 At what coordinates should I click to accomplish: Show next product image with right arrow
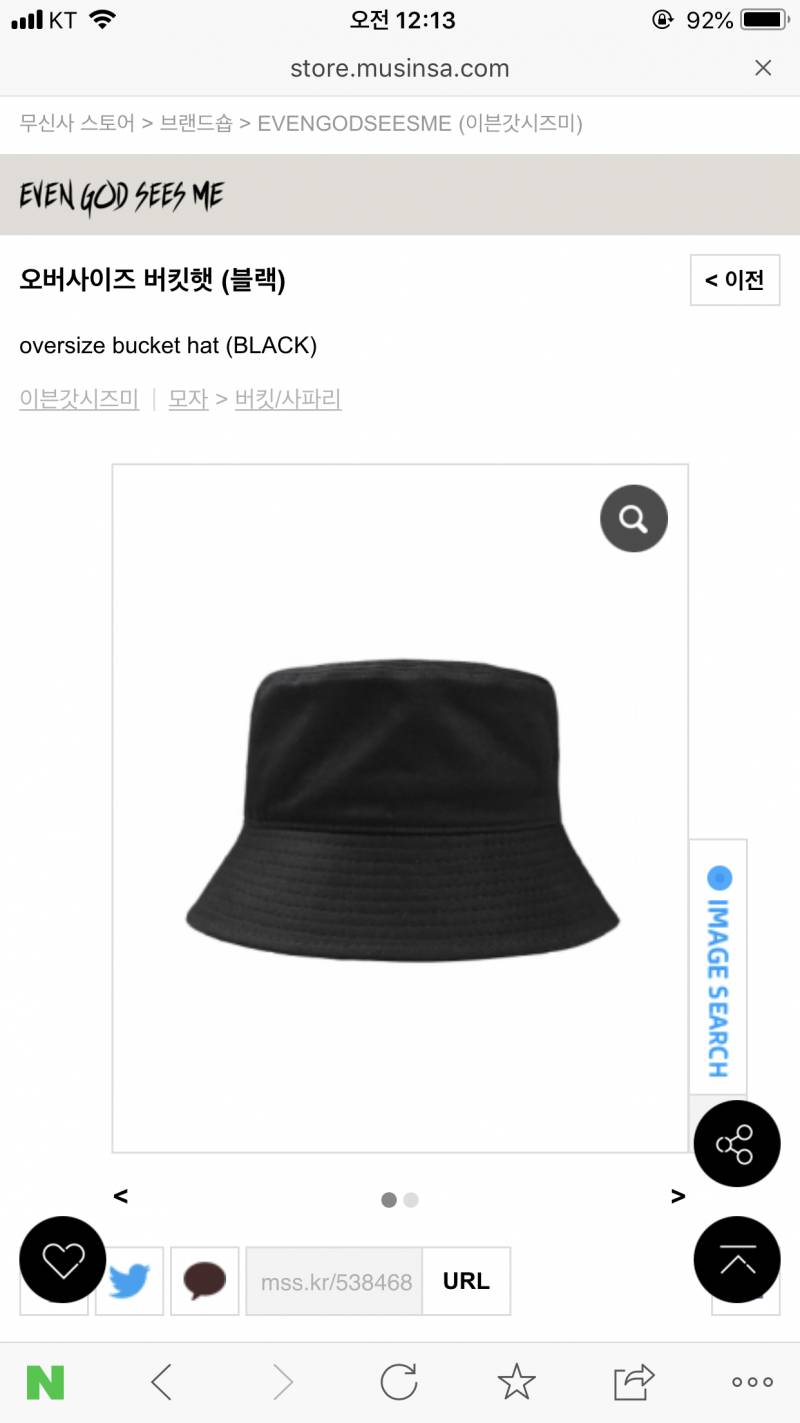click(x=678, y=1196)
